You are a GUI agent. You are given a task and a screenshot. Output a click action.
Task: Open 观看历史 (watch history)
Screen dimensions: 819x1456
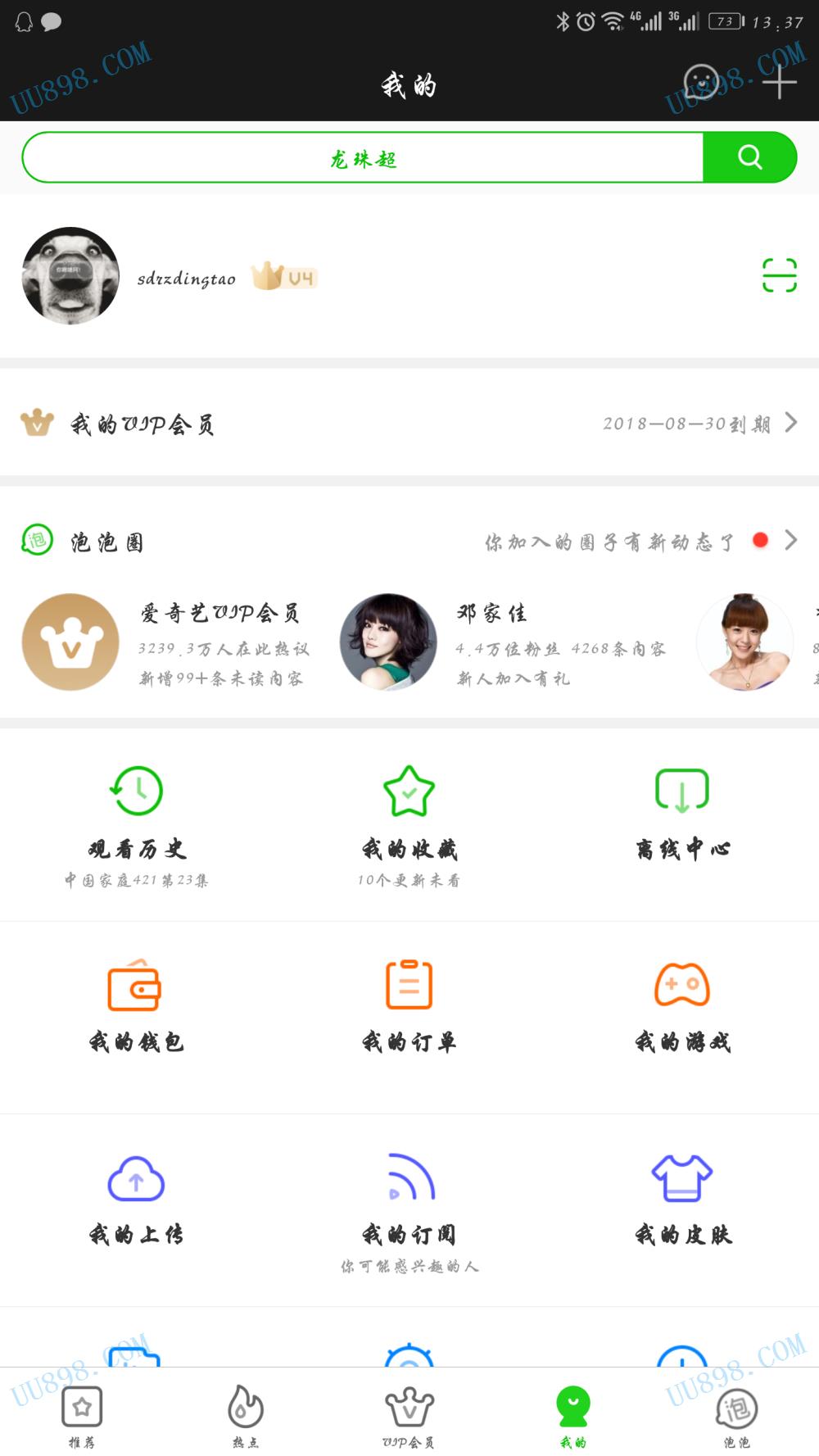click(x=136, y=792)
